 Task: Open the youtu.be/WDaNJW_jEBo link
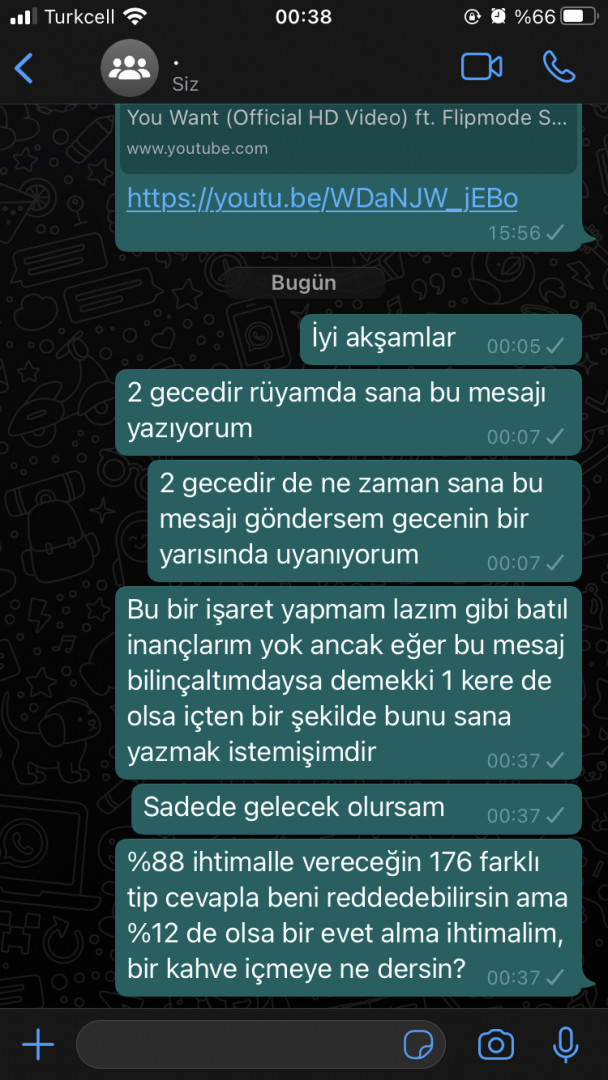click(322, 198)
